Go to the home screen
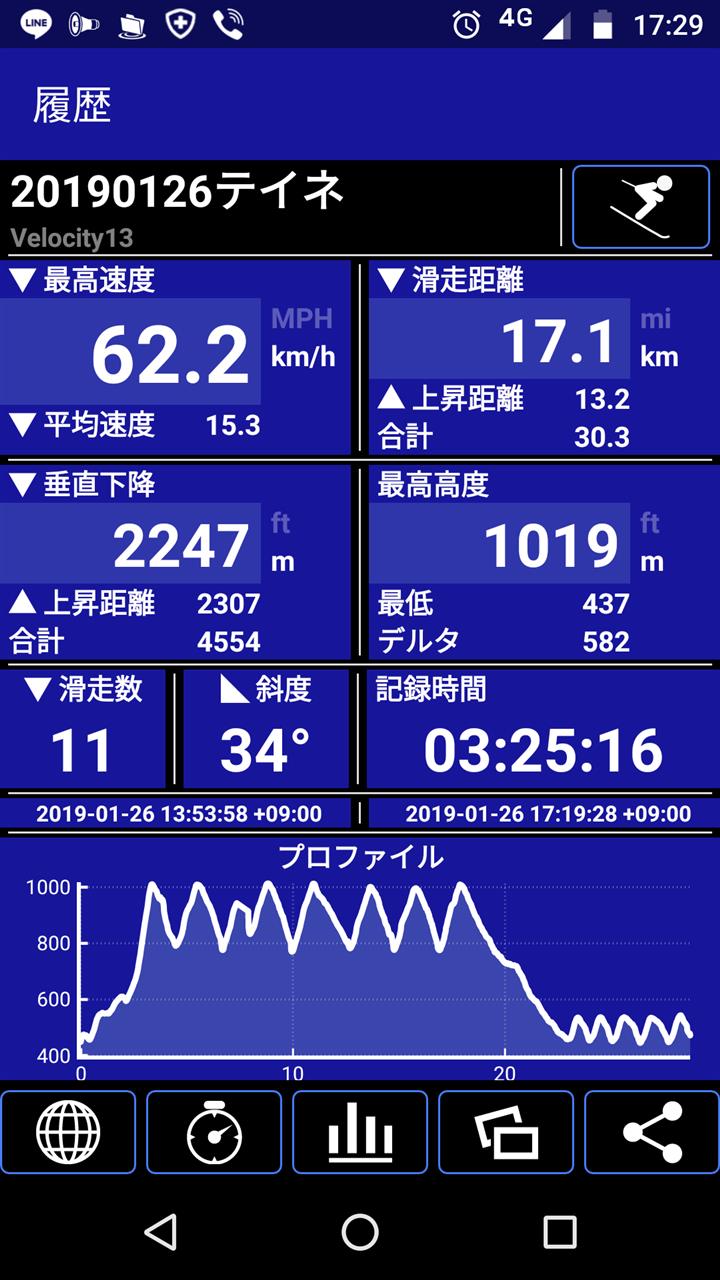The height and width of the screenshot is (1280, 720). pyautogui.click(x=360, y=1232)
